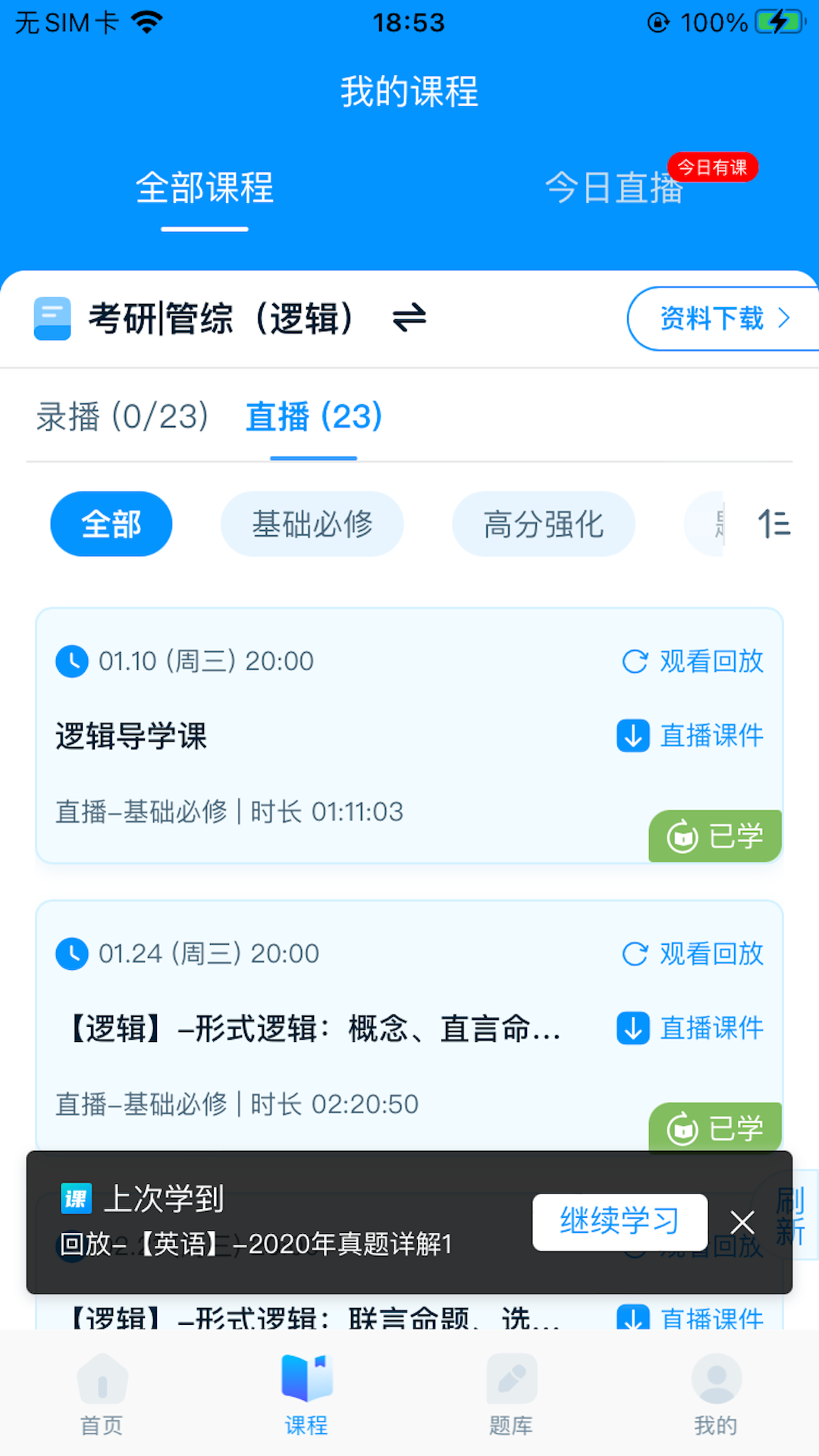Select the 全部 filter chip
The height and width of the screenshot is (1456, 819).
[x=111, y=523]
